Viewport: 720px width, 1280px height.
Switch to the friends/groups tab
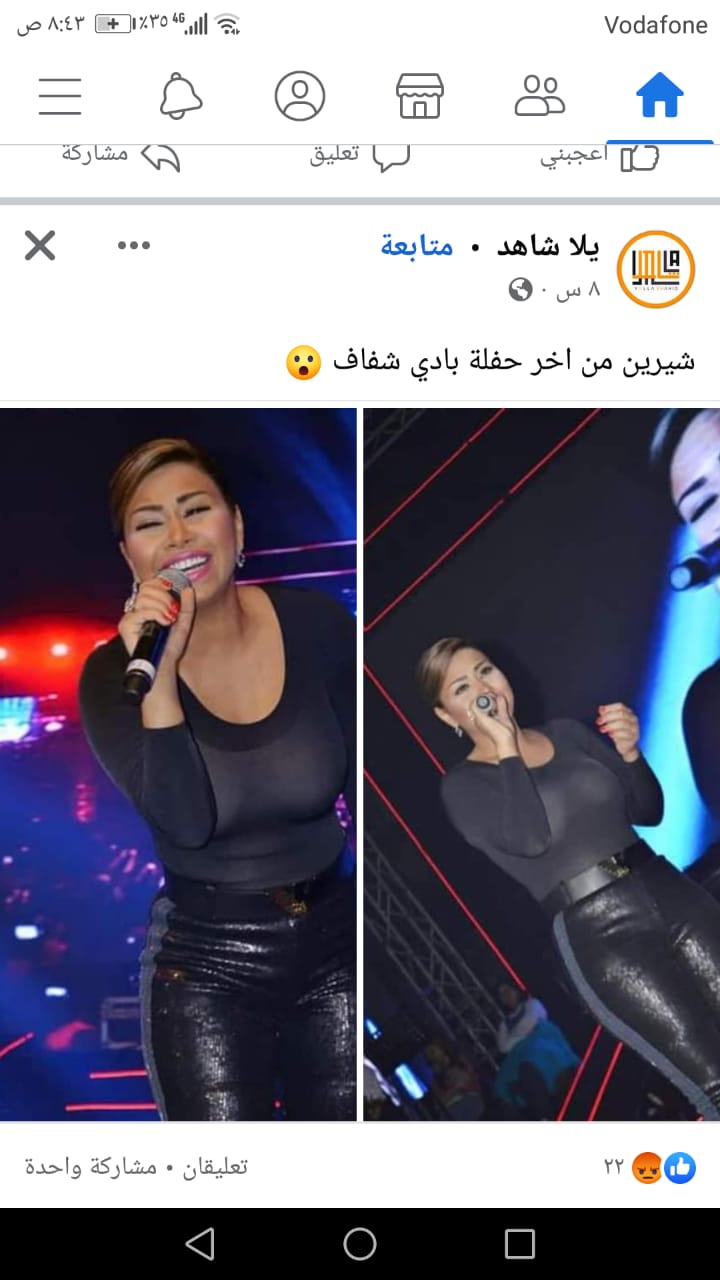pos(540,97)
